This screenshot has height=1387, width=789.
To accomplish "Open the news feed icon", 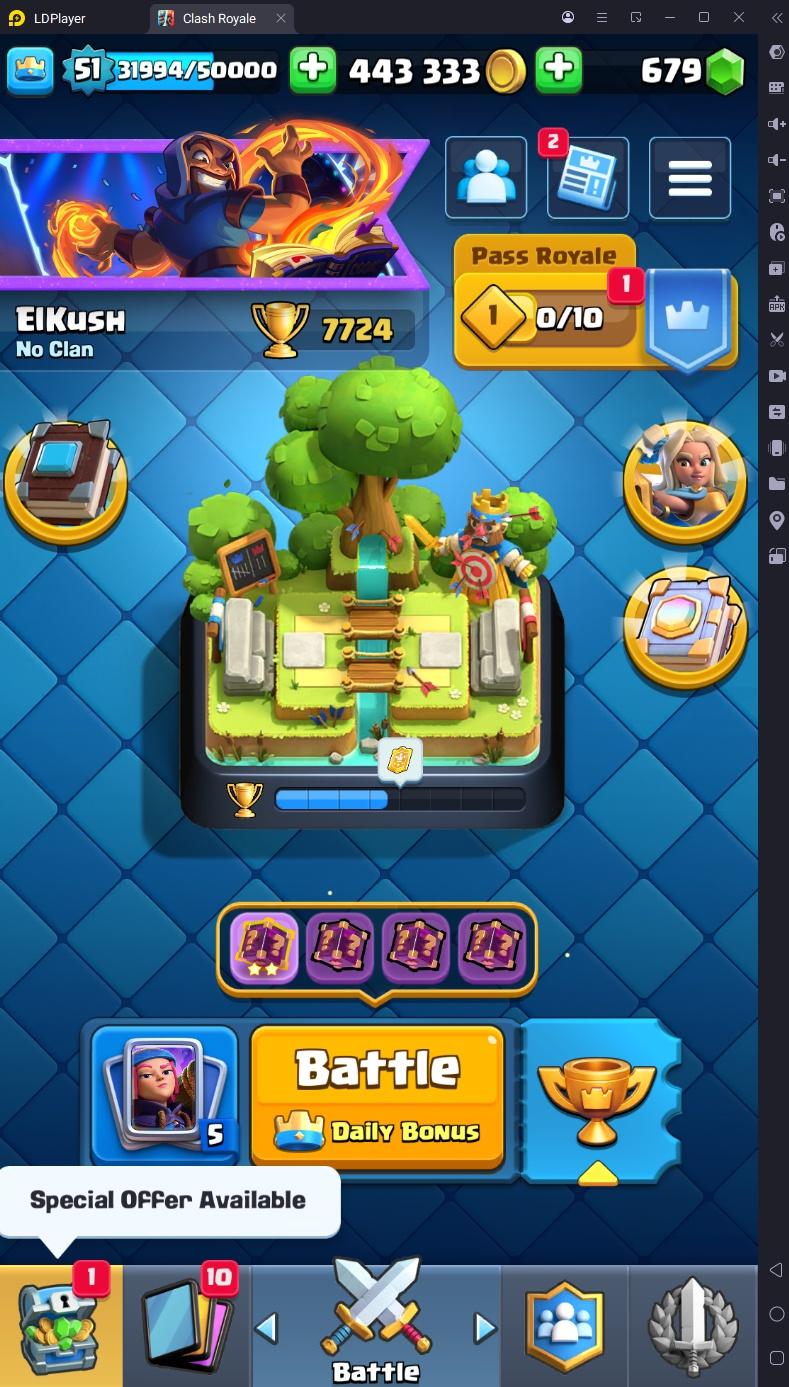I will click(588, 179).
